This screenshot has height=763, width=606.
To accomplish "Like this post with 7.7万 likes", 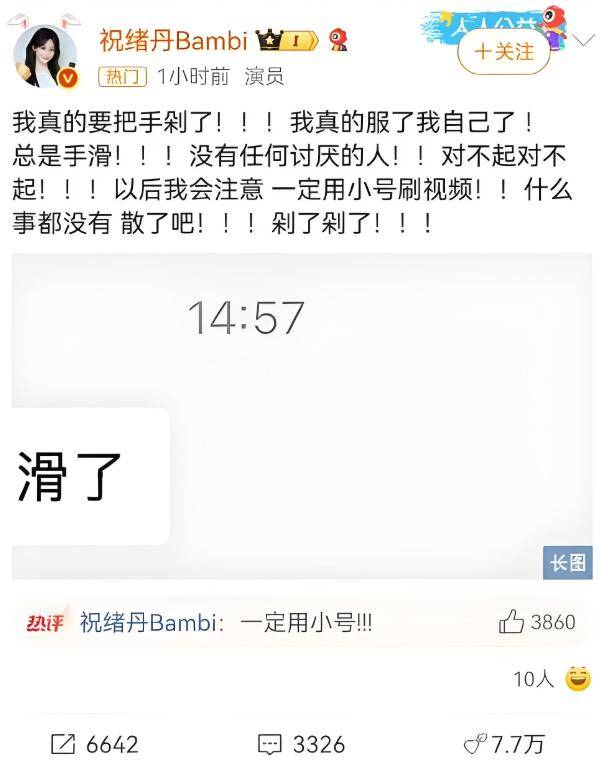I will [504, 744].
